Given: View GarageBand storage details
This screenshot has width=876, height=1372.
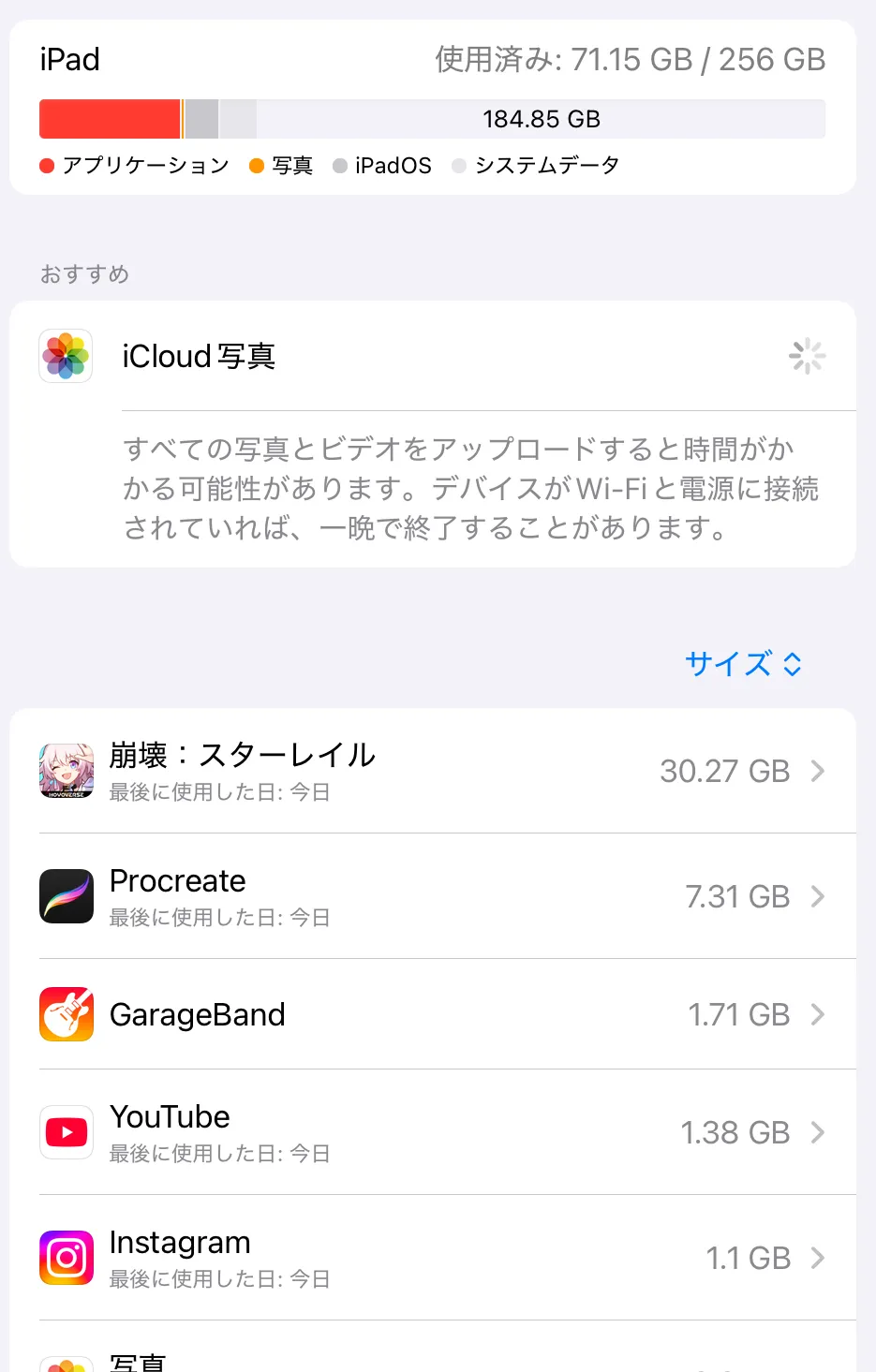Looking at the screenshot, I should coord(433,1014).
